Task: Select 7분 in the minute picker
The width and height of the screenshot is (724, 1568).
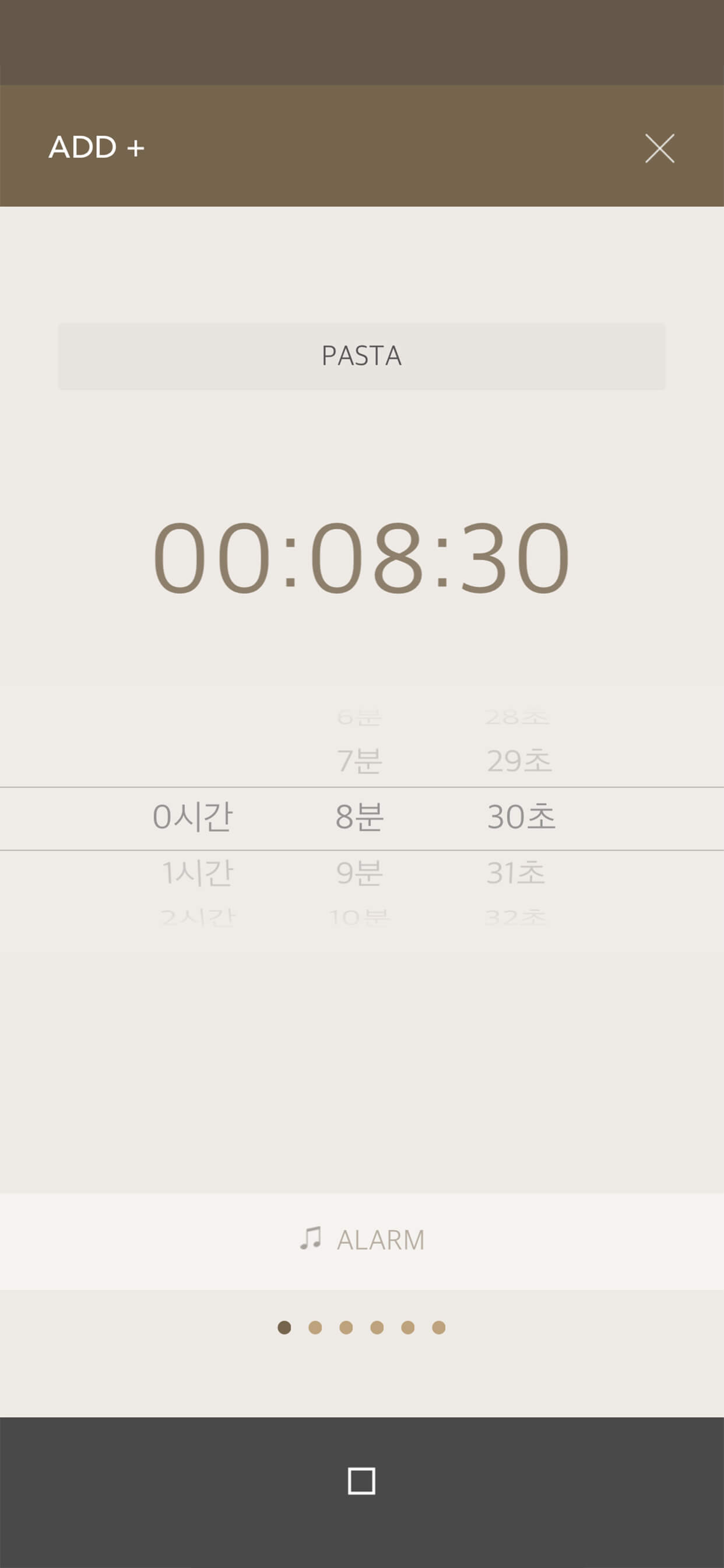Action: [360, 761]
